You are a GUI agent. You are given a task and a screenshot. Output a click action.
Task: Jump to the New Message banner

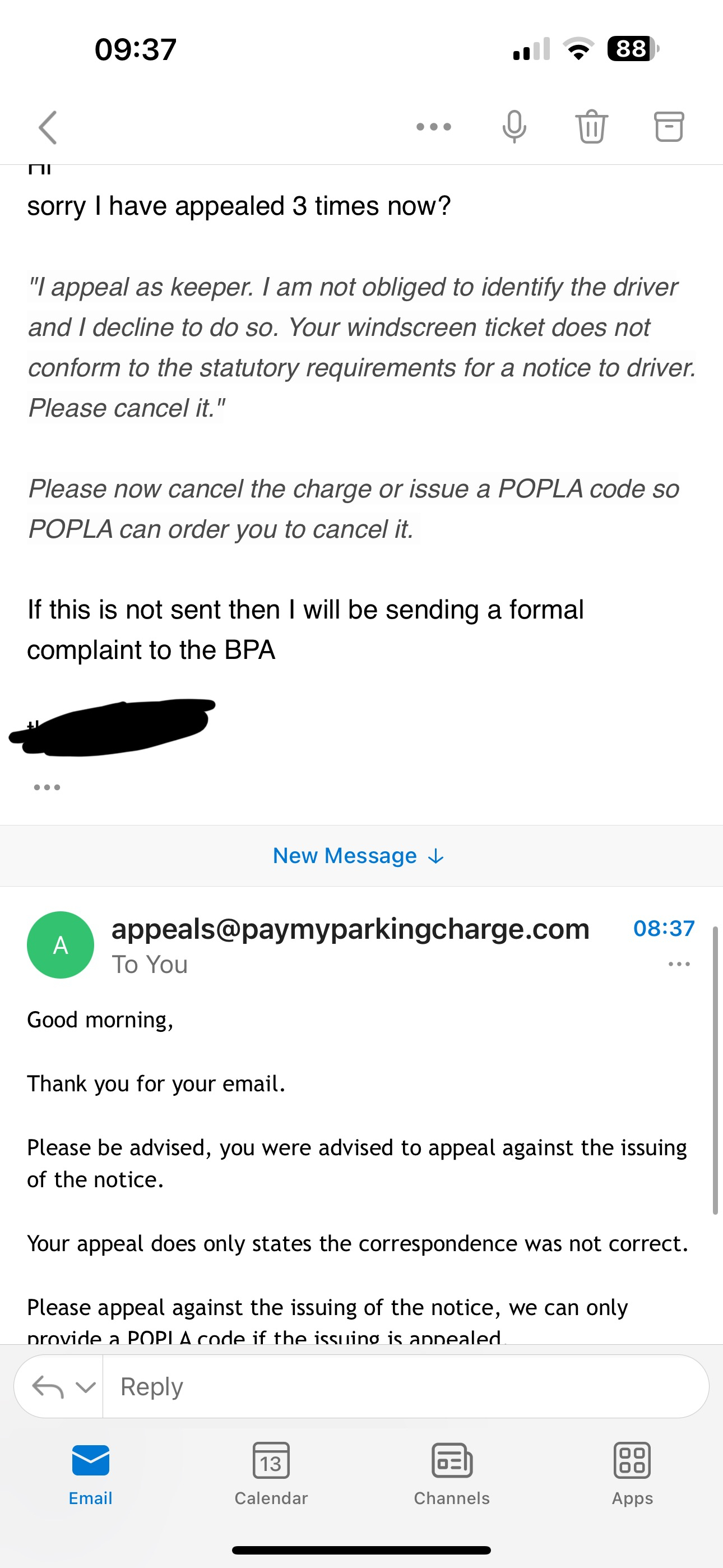(x=359, y=855)
